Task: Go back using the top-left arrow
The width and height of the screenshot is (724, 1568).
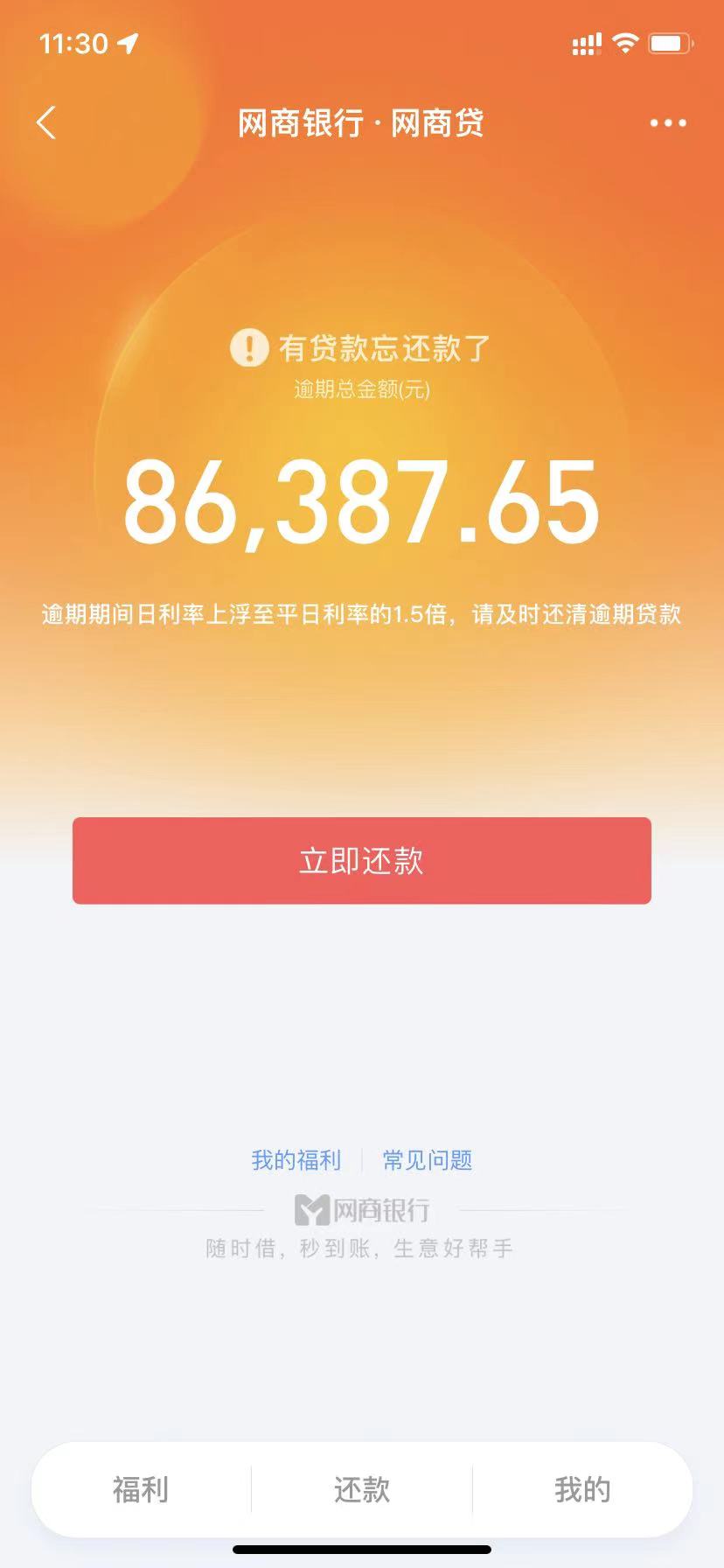Action: (46, 122)
